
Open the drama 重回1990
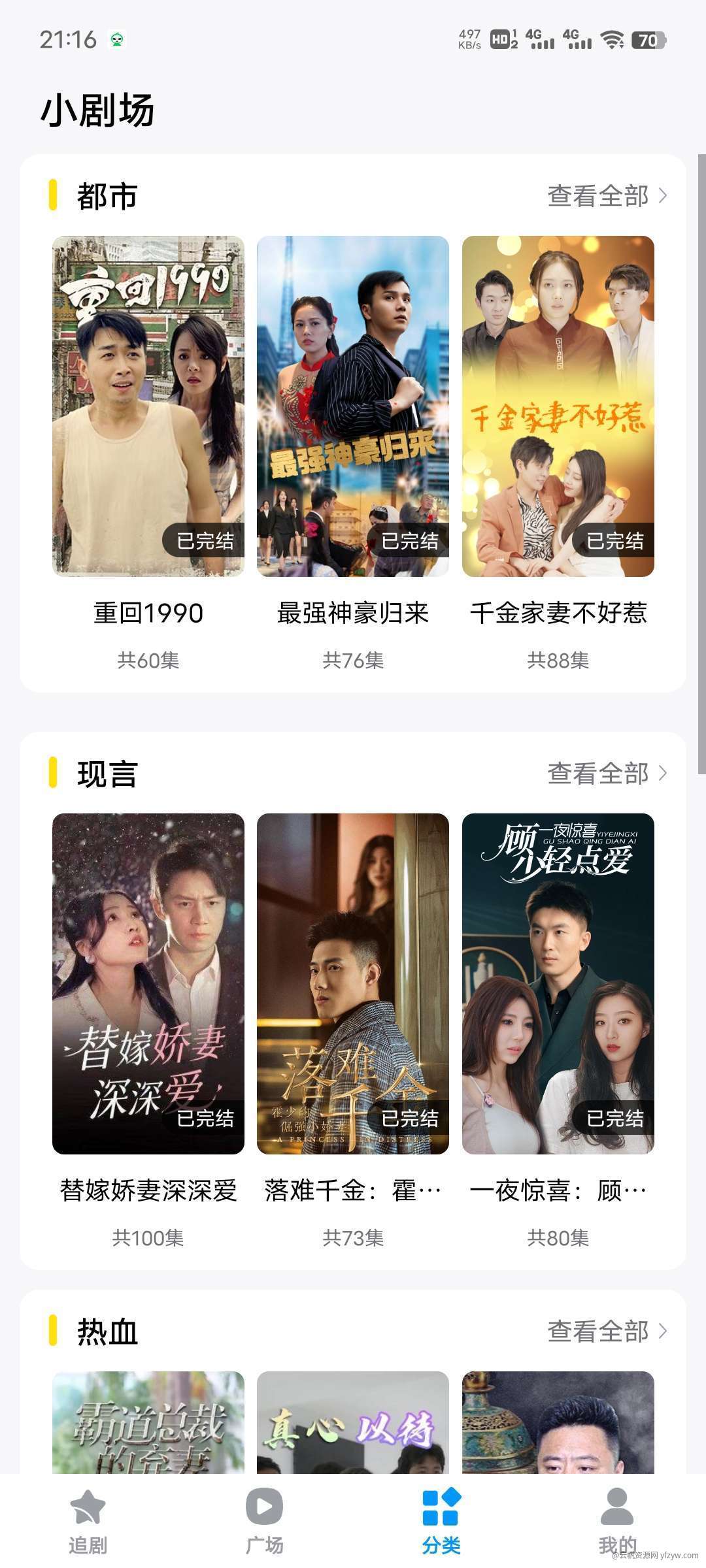click(x=148, y=406)
